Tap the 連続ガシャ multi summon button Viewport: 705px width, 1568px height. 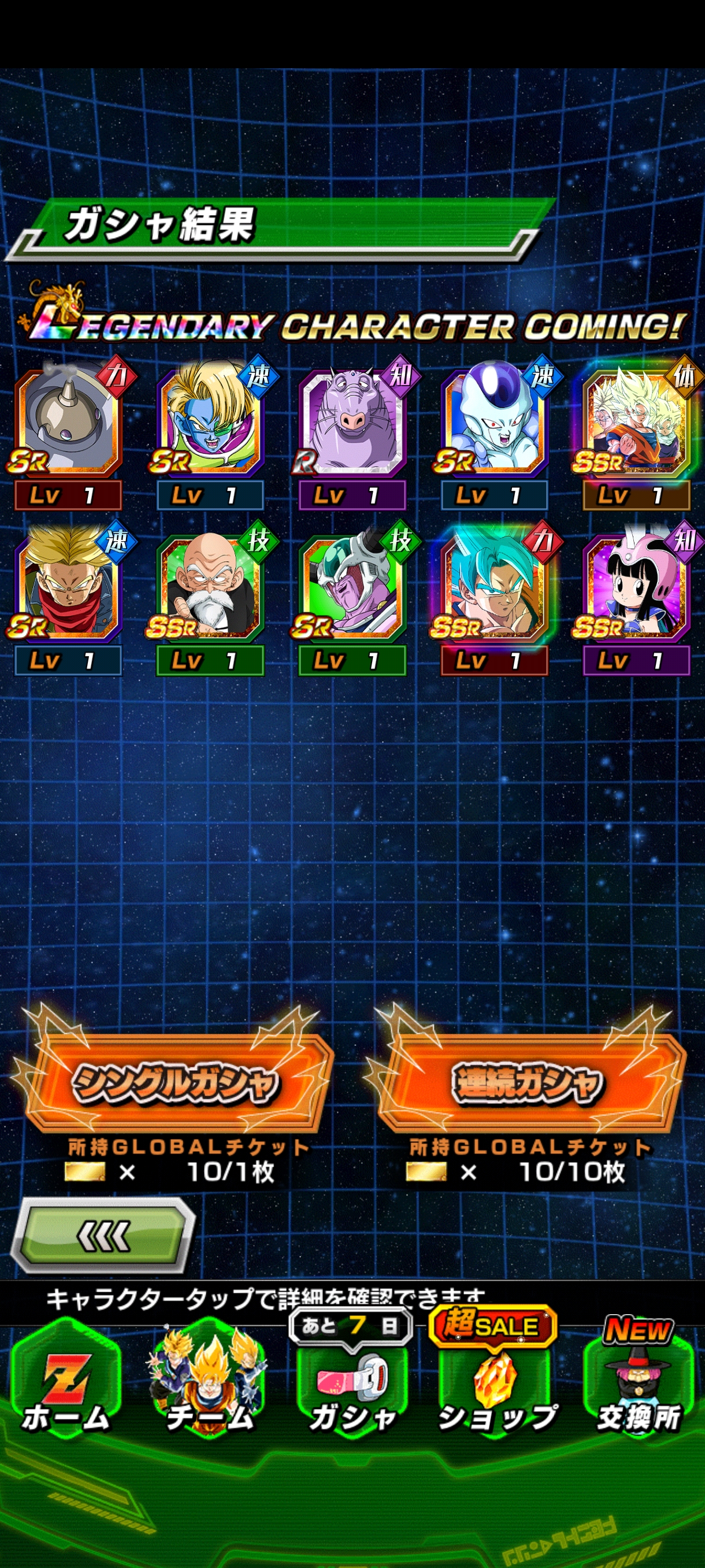click(x=528, y=1083)
